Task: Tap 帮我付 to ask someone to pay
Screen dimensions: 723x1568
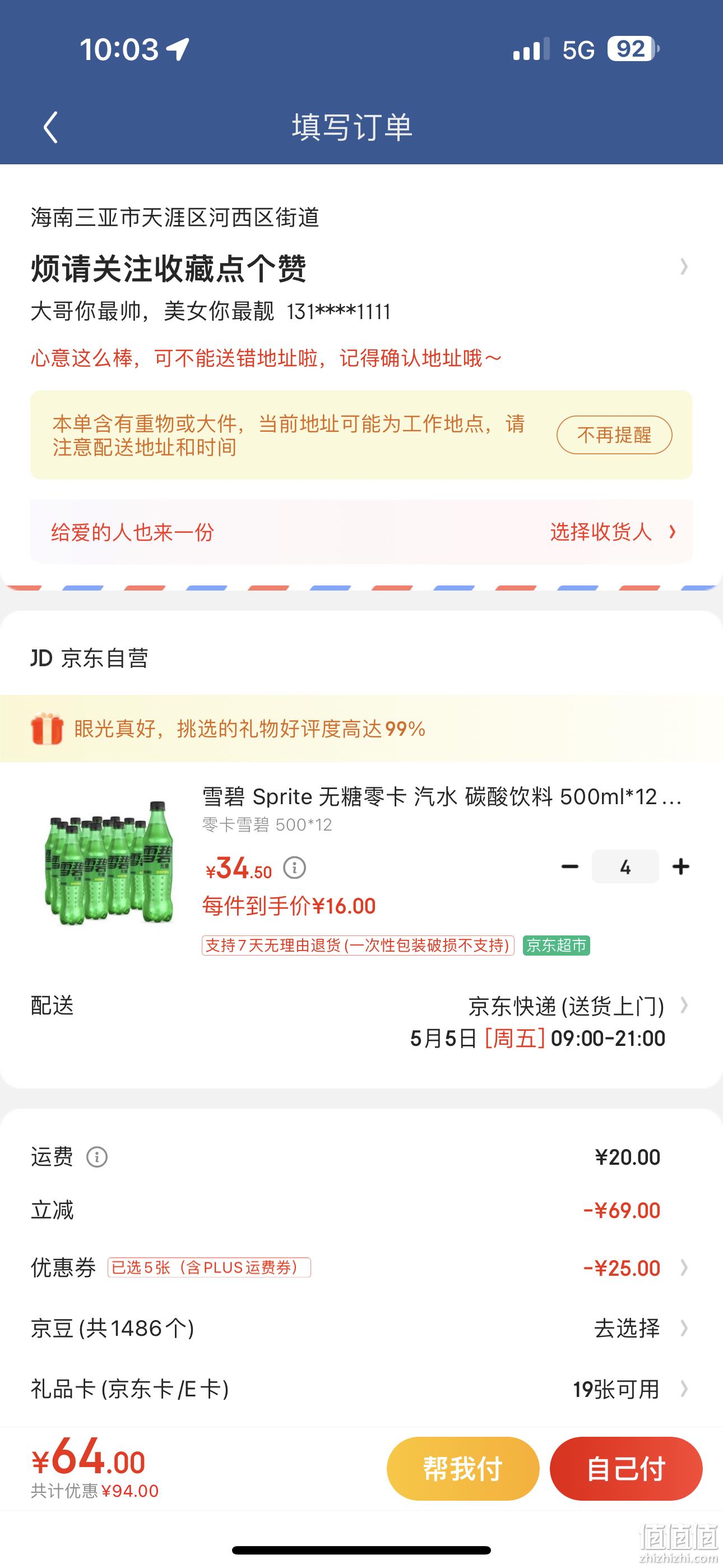Action: pos(462,1469)
